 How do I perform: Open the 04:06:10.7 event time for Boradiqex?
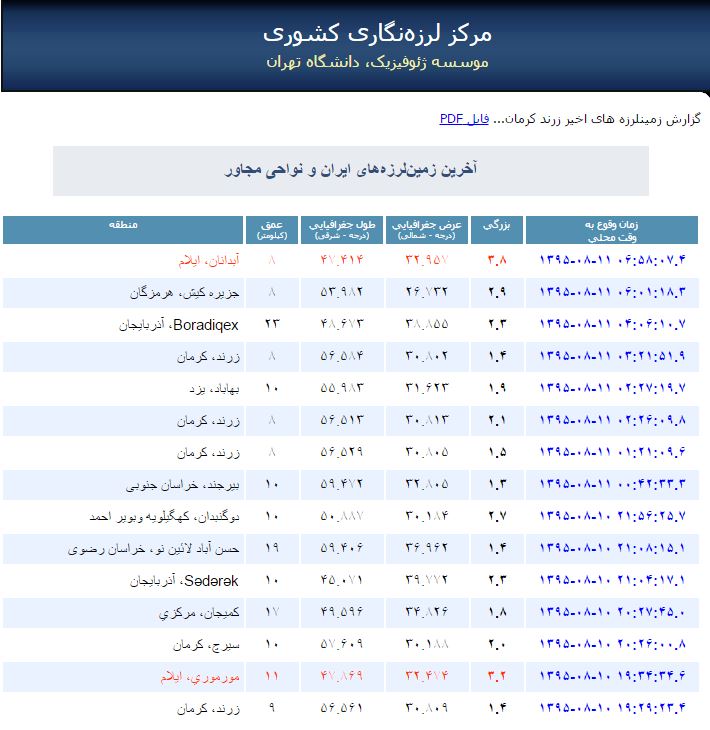[x=612, y=324]
